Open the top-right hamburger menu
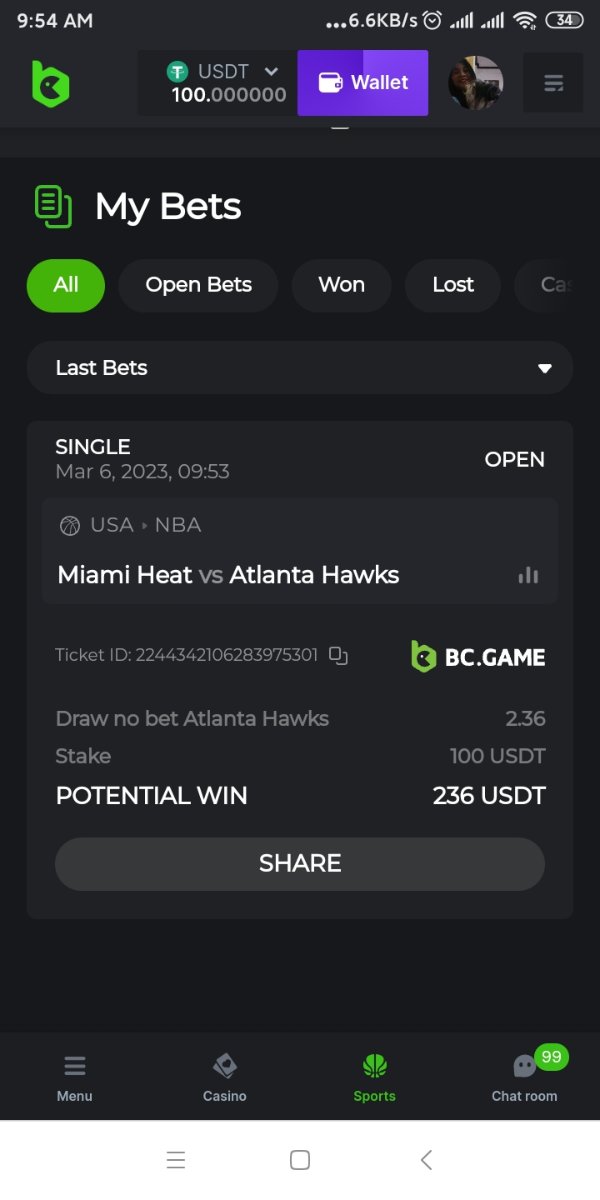Viewport: 600px width, 1200px height. pos(553,83)
